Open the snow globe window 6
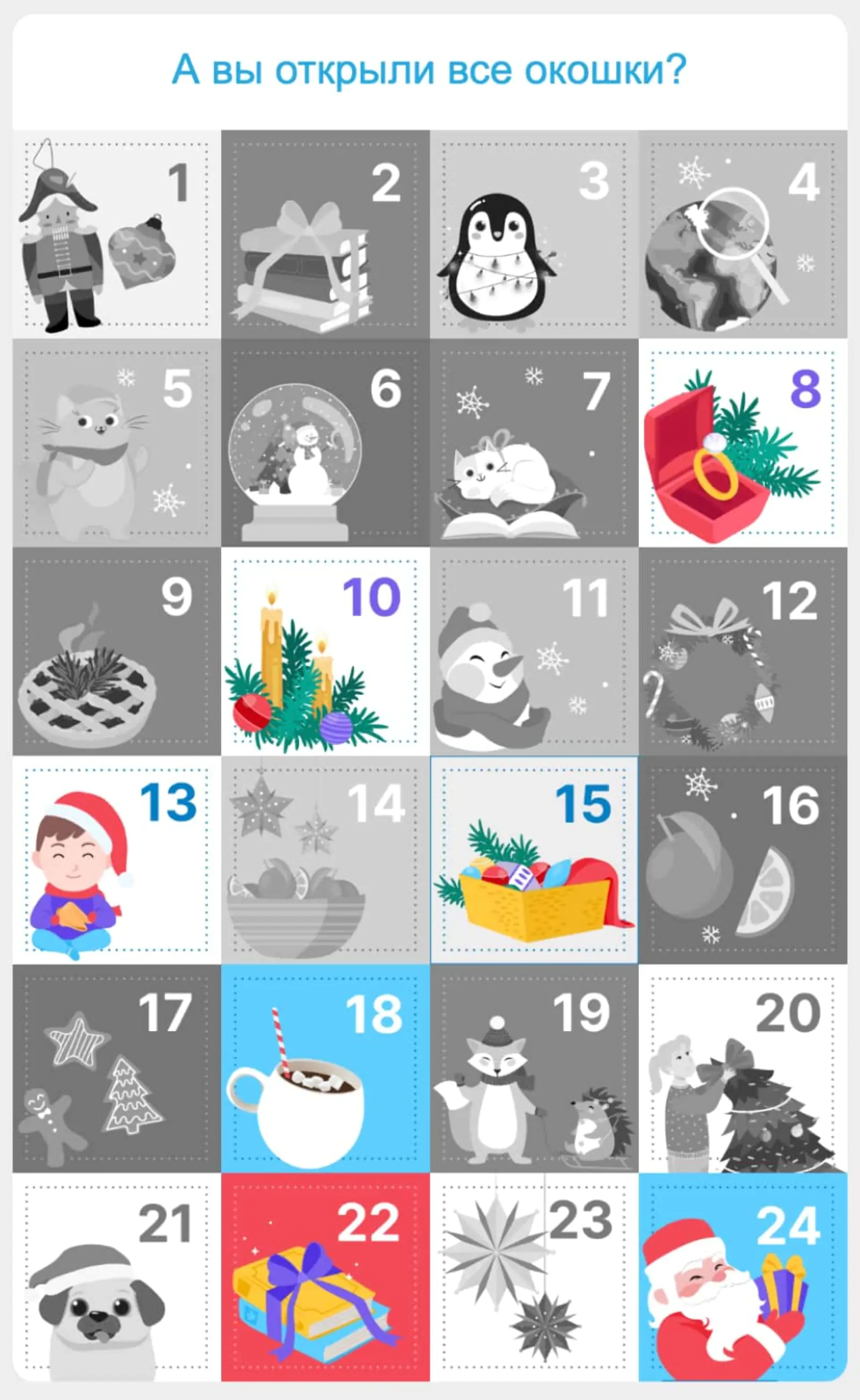Image resolution: width=860 pixels, height=1400 pixels. 325,443
